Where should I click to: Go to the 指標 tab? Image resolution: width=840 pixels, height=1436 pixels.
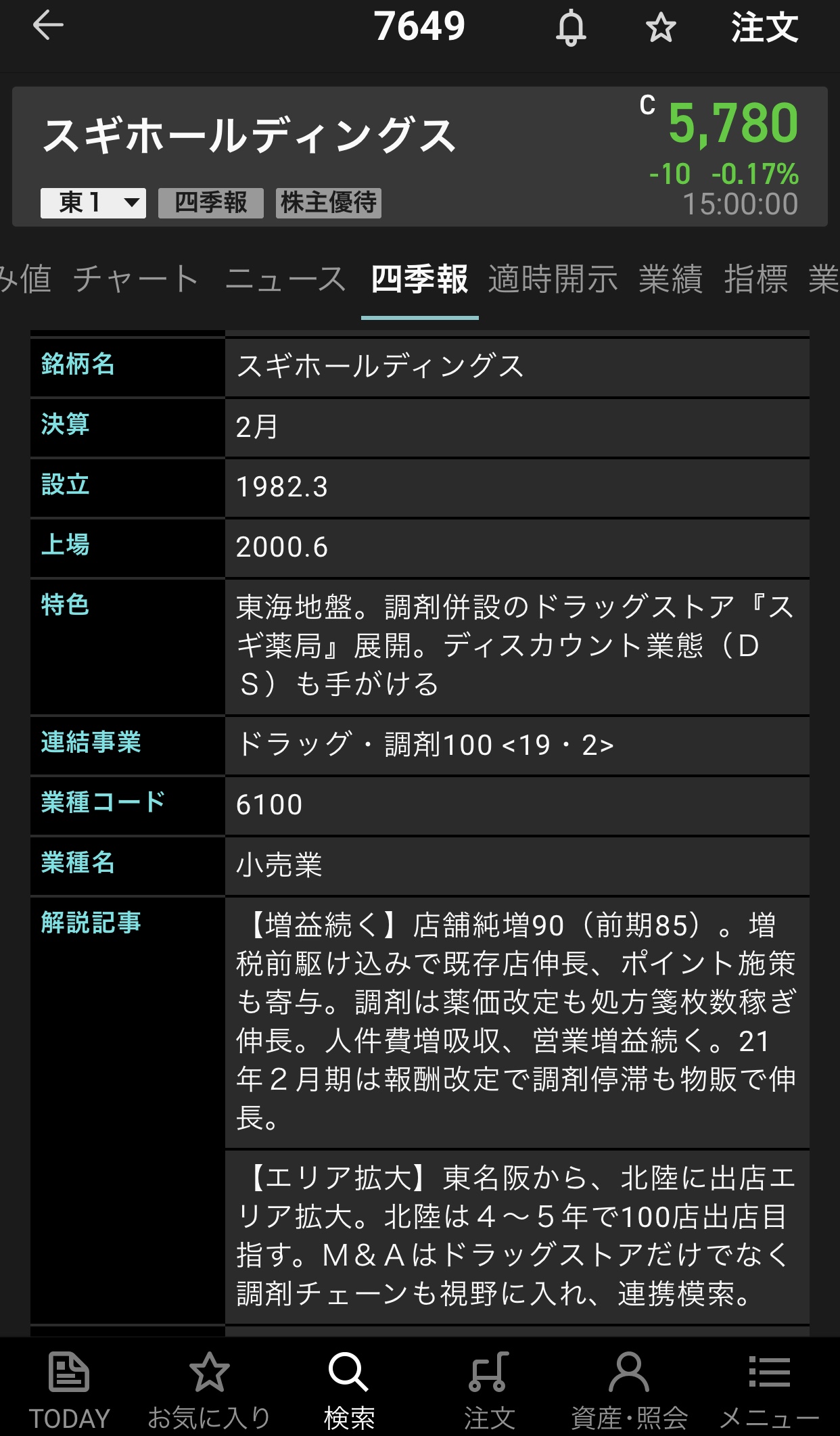click(755, 279)
